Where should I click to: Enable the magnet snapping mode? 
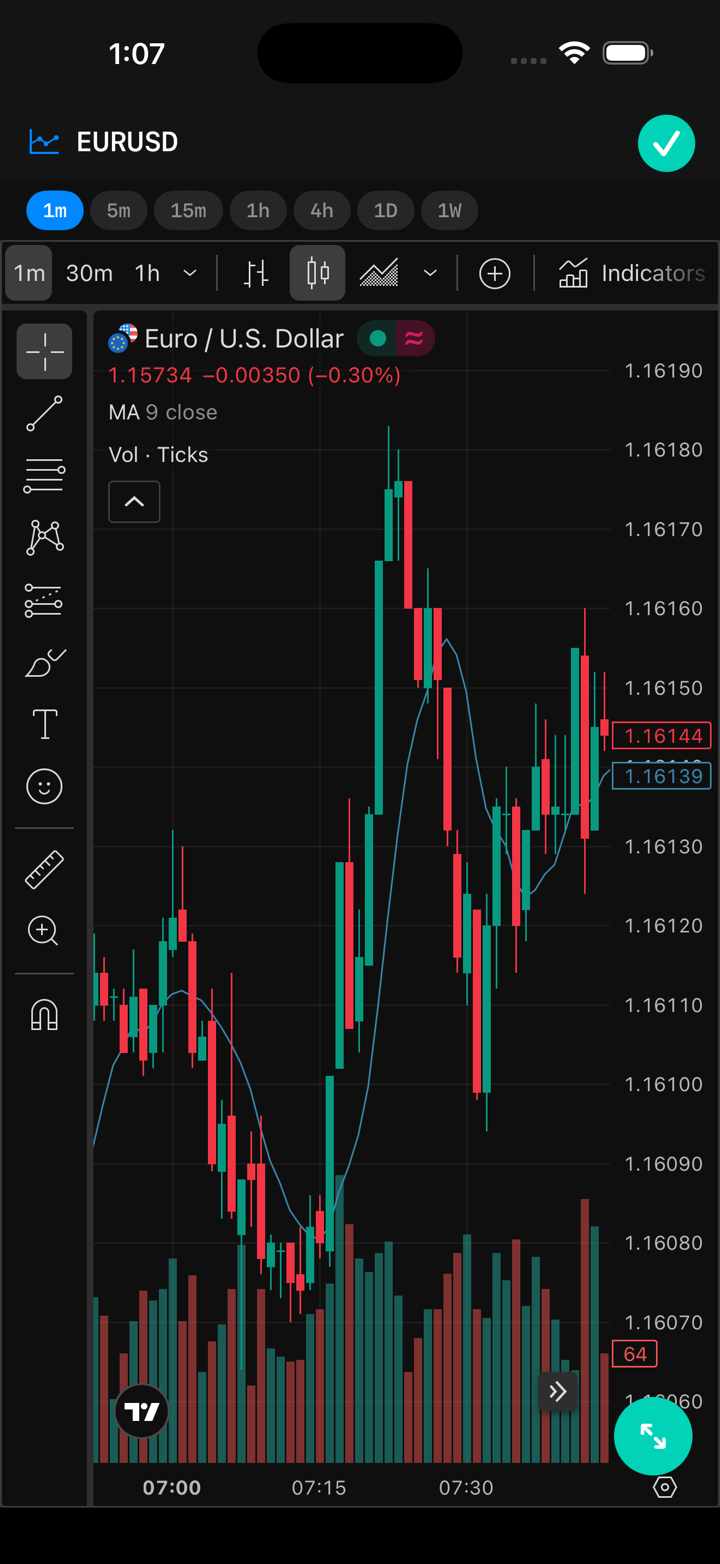(44, 1015)
